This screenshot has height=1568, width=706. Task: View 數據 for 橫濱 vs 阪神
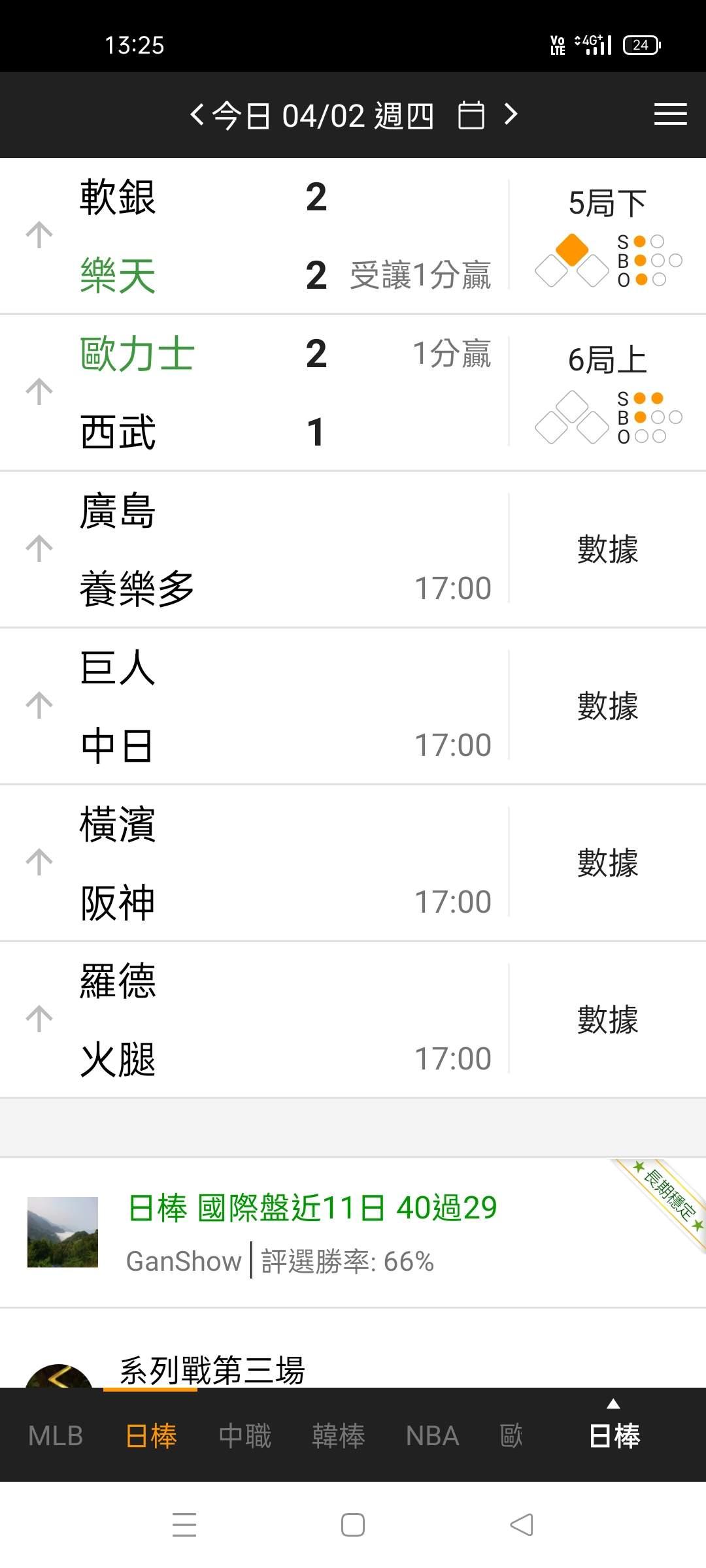tap(607, 862)
